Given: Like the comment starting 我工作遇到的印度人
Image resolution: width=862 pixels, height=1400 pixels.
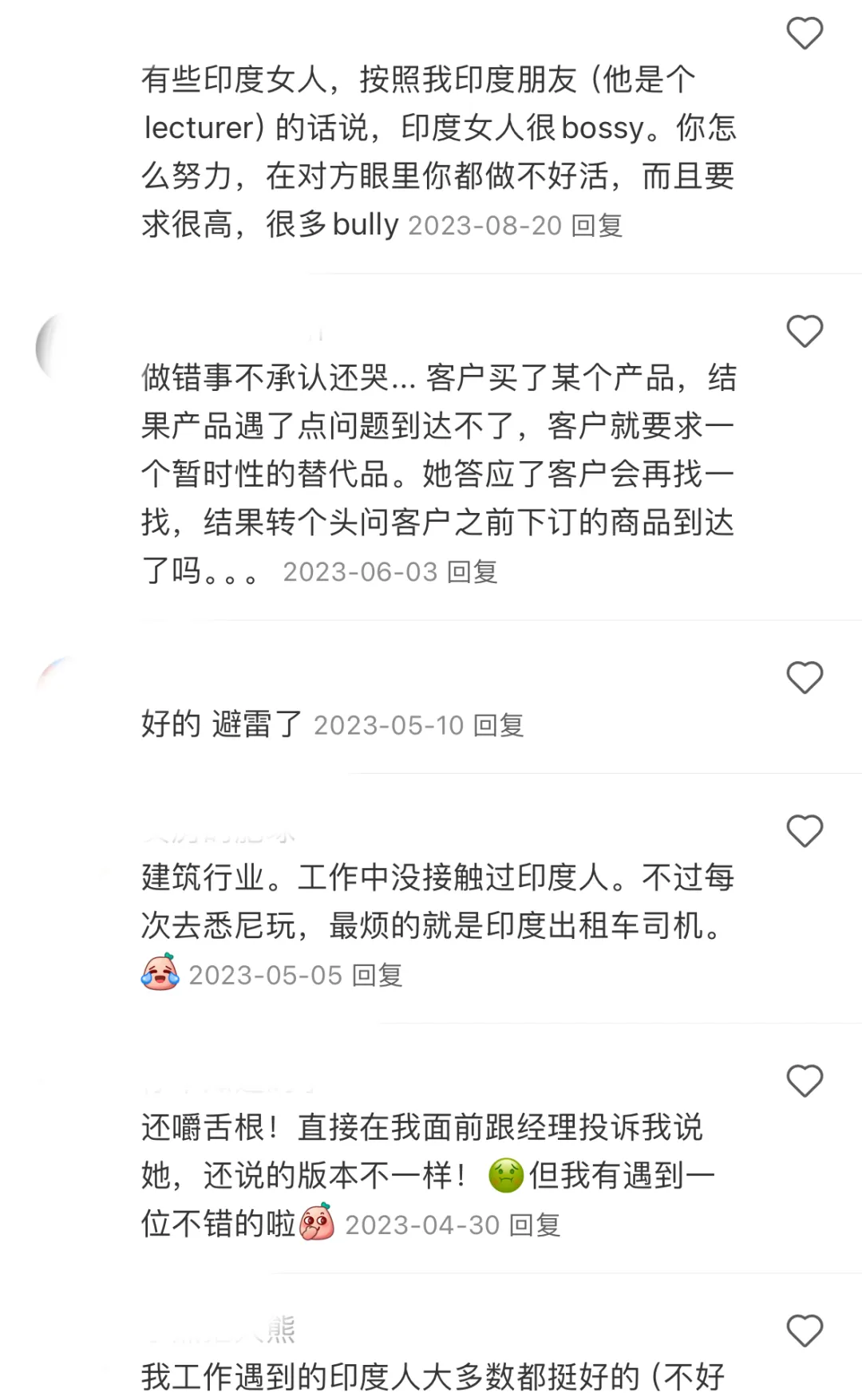Looking at the screenshot, I should click(x=805, y=1331).
